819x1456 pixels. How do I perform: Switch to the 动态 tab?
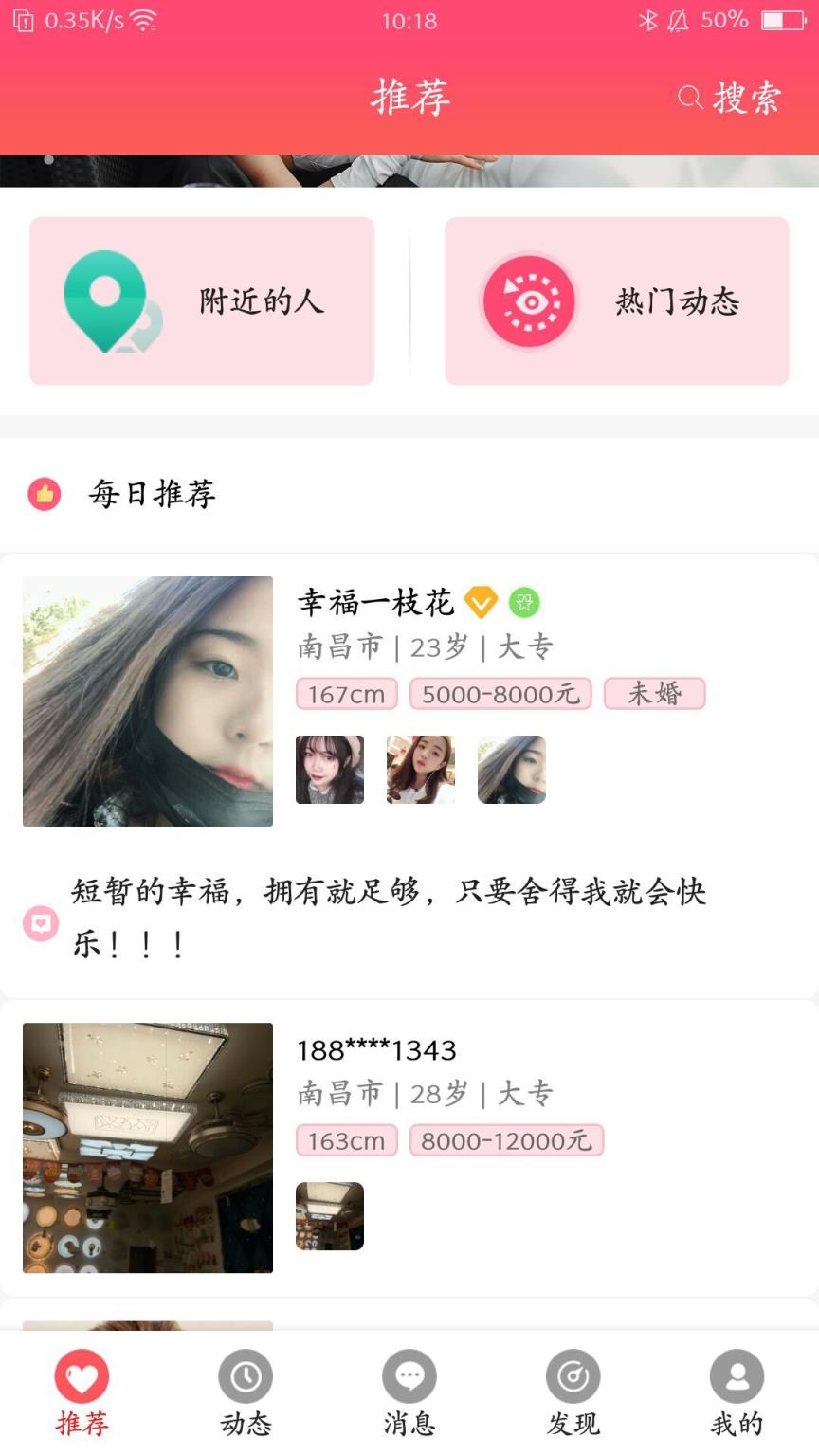246,1390
